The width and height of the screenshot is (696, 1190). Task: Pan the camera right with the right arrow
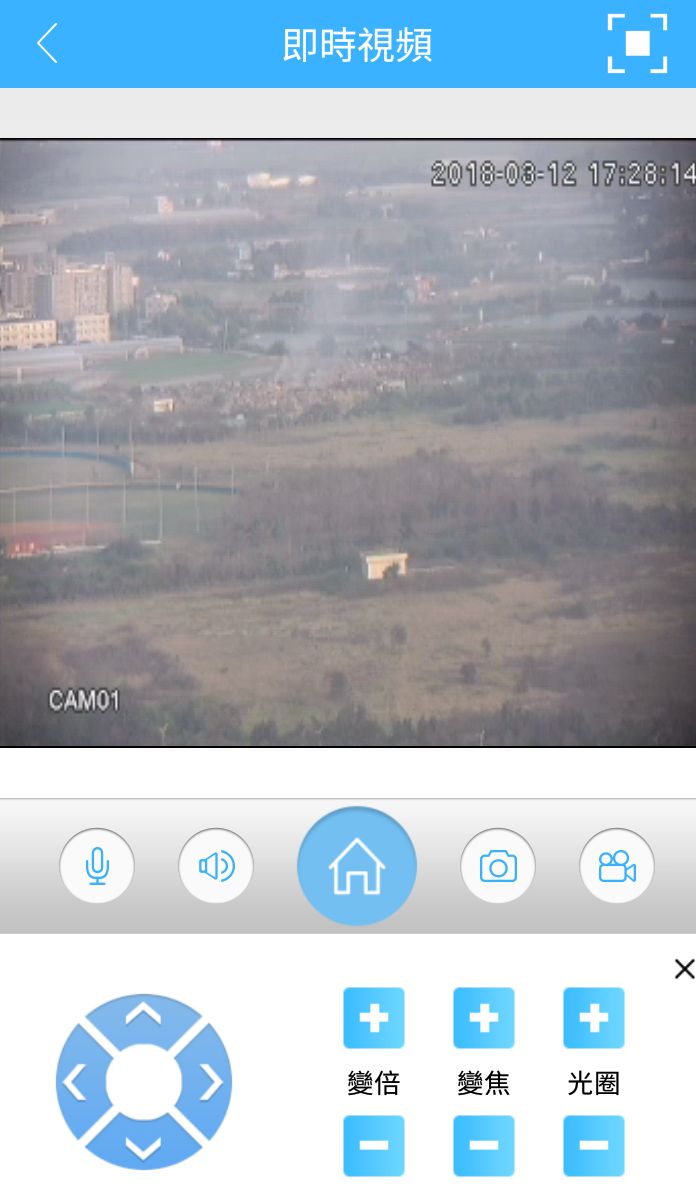point(211,1082)
